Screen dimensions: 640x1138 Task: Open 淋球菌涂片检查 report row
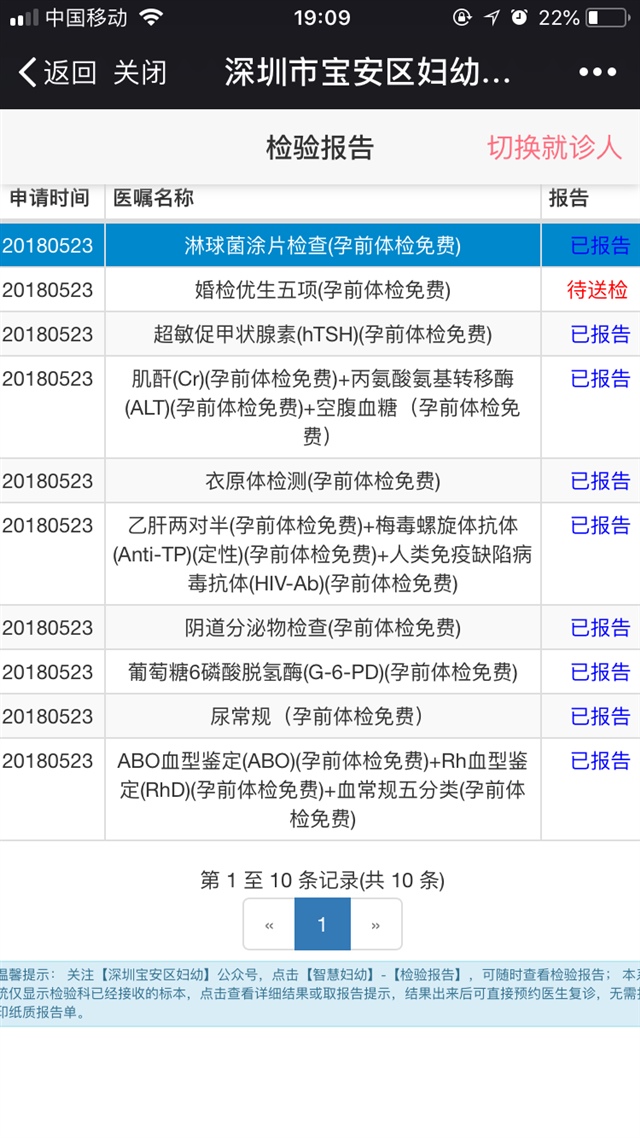pos(322,246)
